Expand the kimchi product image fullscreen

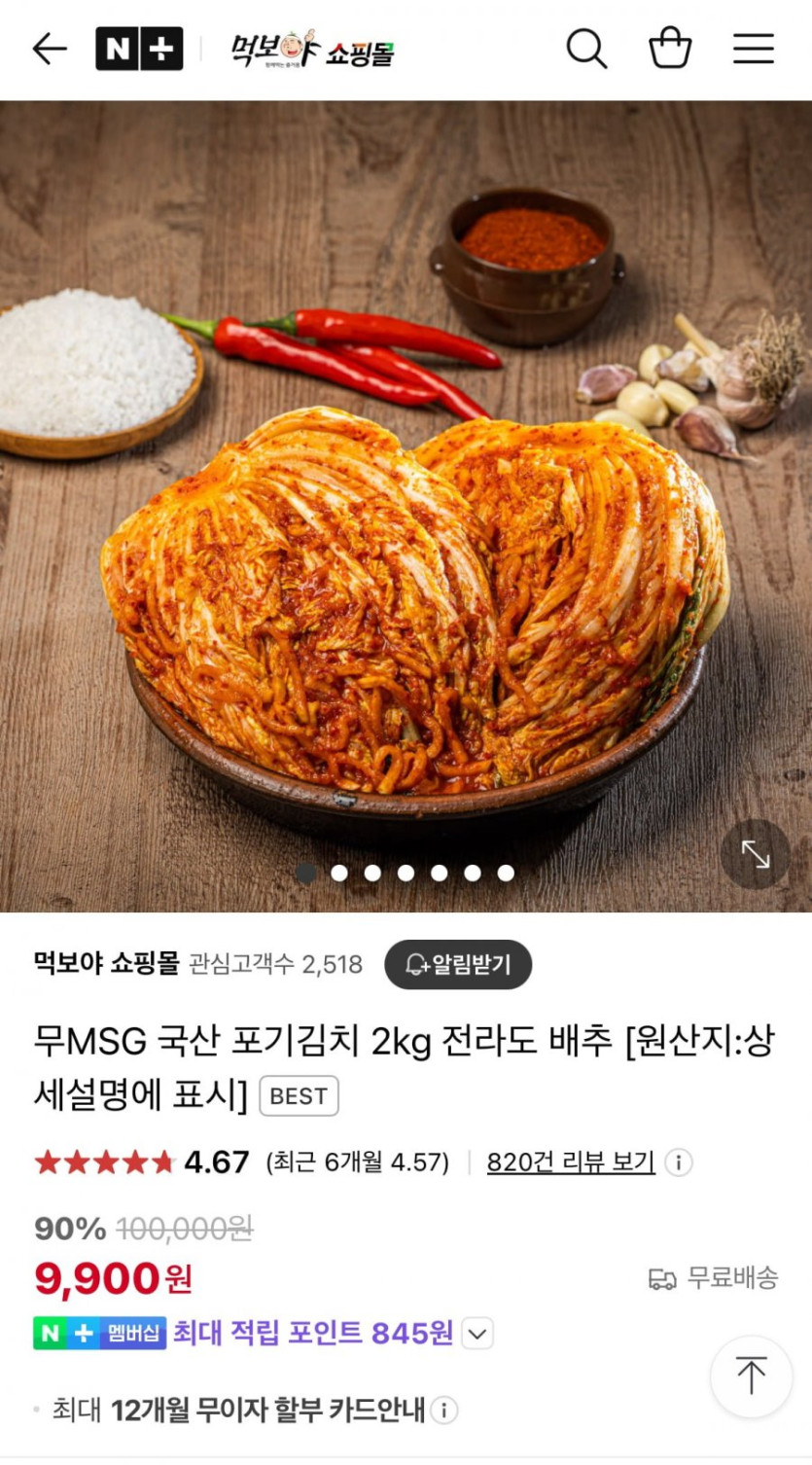click(756, 854)
